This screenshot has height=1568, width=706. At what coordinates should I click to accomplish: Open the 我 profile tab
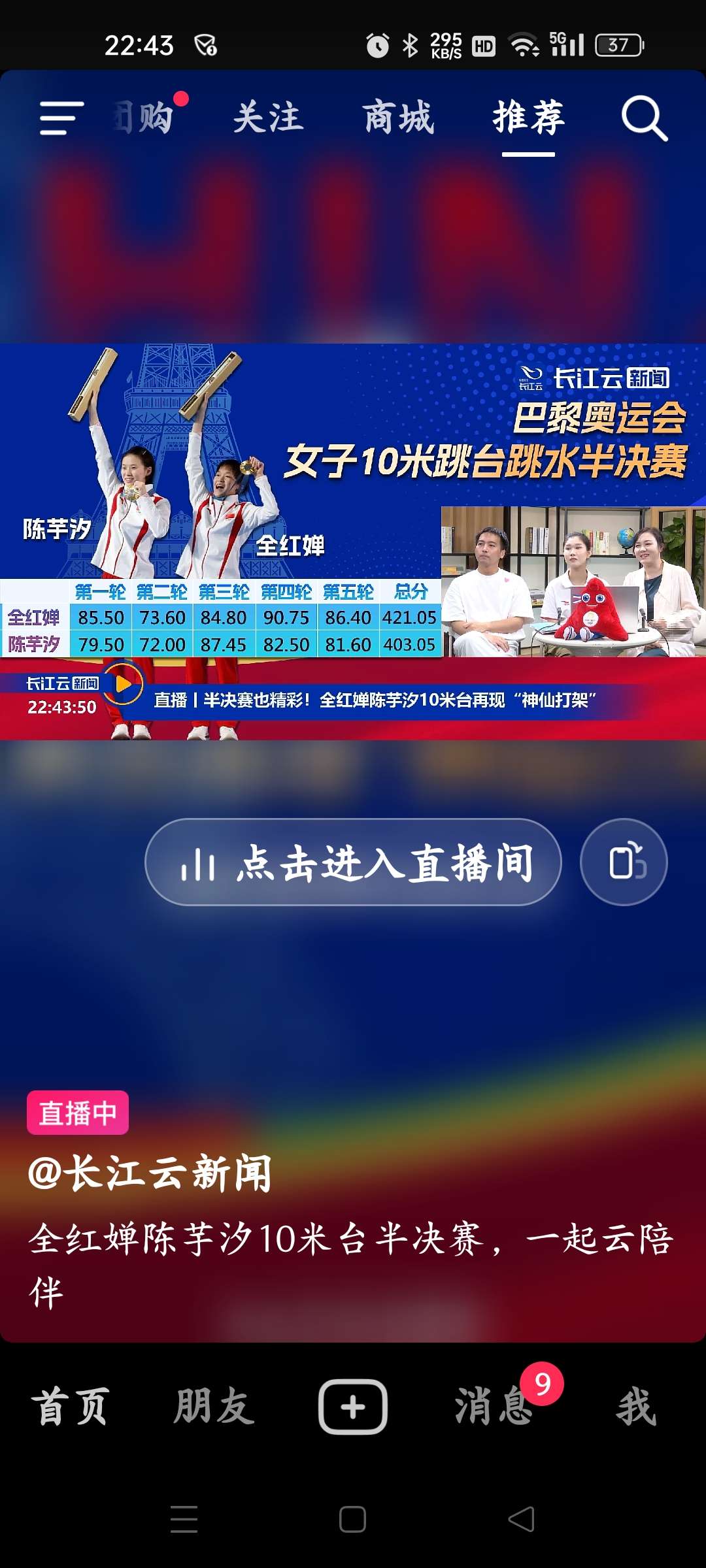point(635,1406)
